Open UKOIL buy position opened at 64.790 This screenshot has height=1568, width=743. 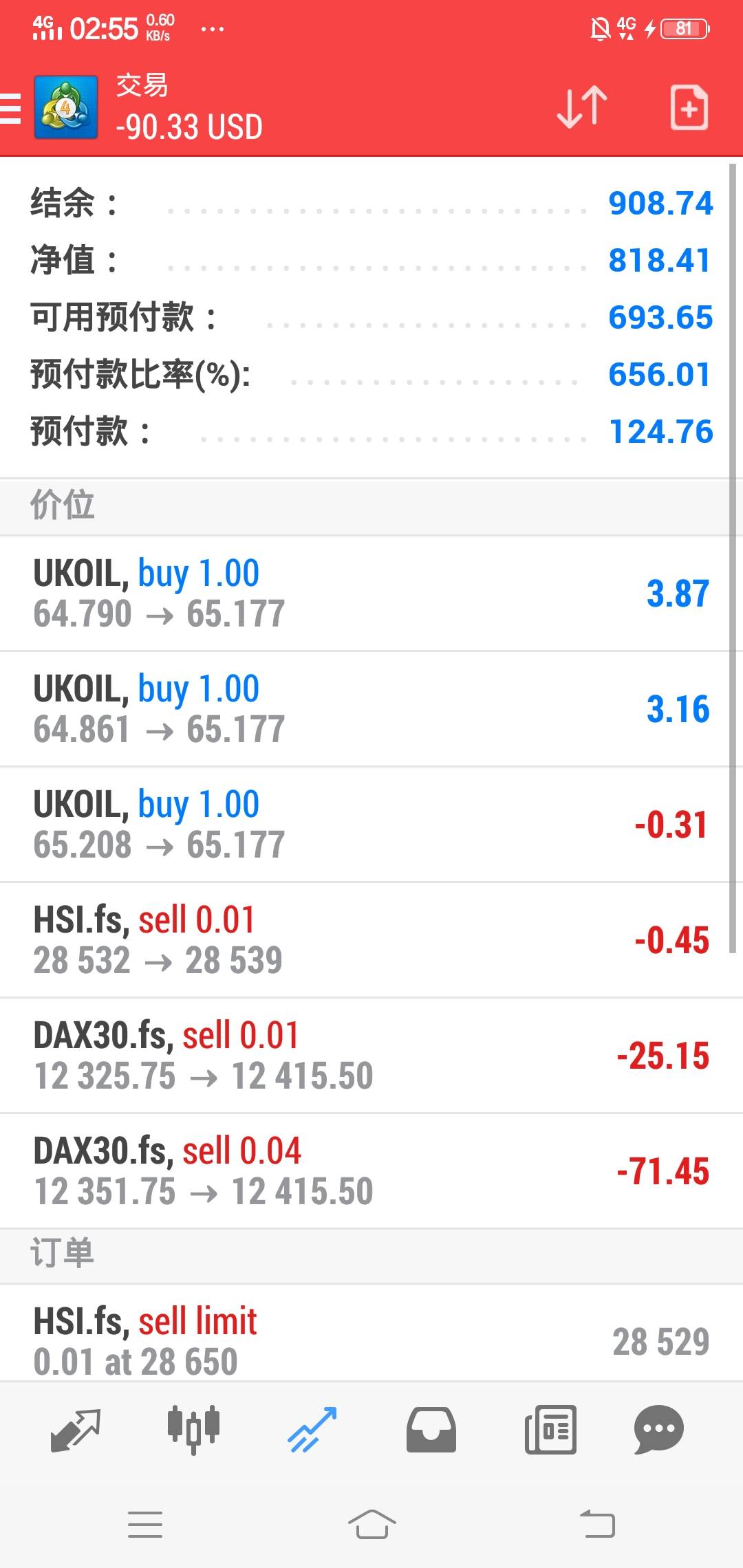371,594
